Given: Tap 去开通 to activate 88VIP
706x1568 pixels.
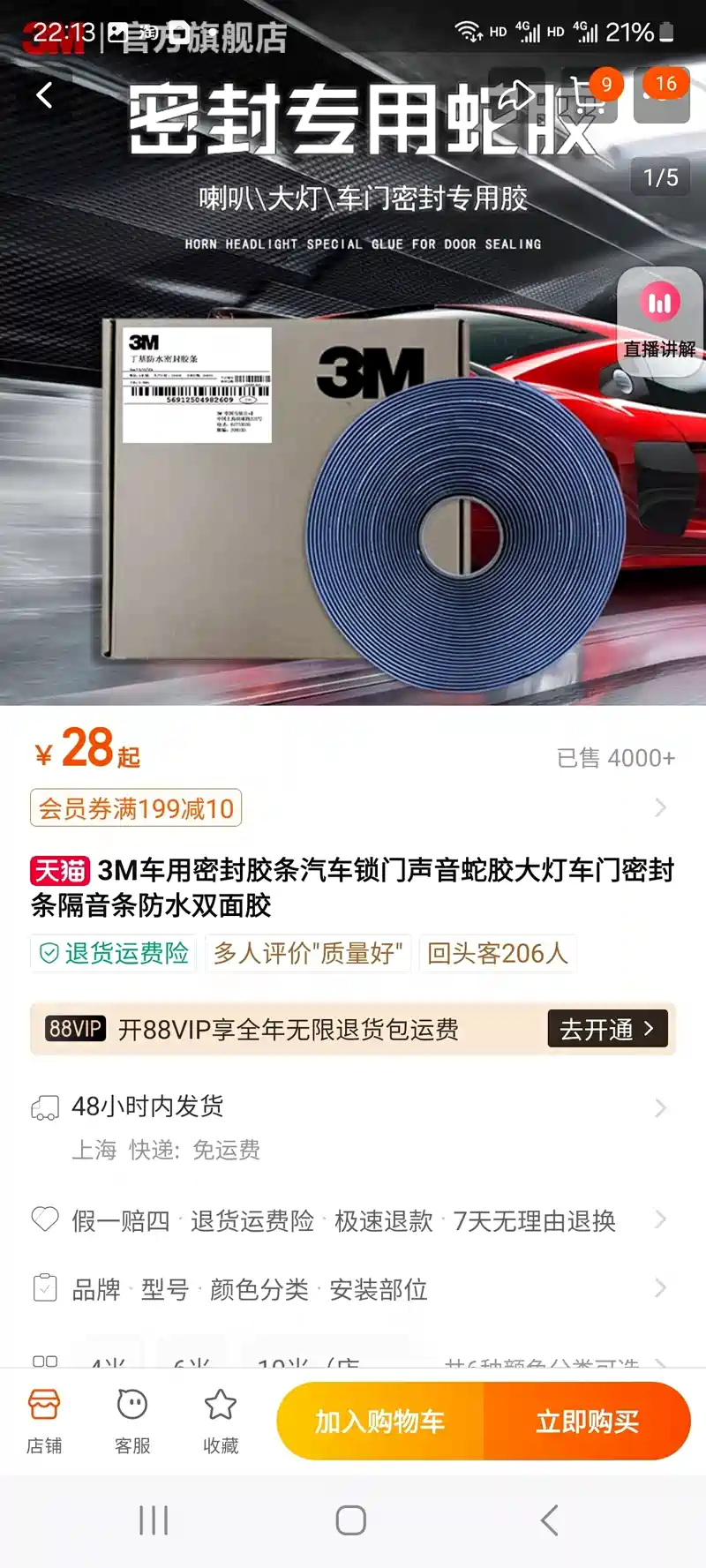Looking at the screenshot, I should click(607, 1029).
